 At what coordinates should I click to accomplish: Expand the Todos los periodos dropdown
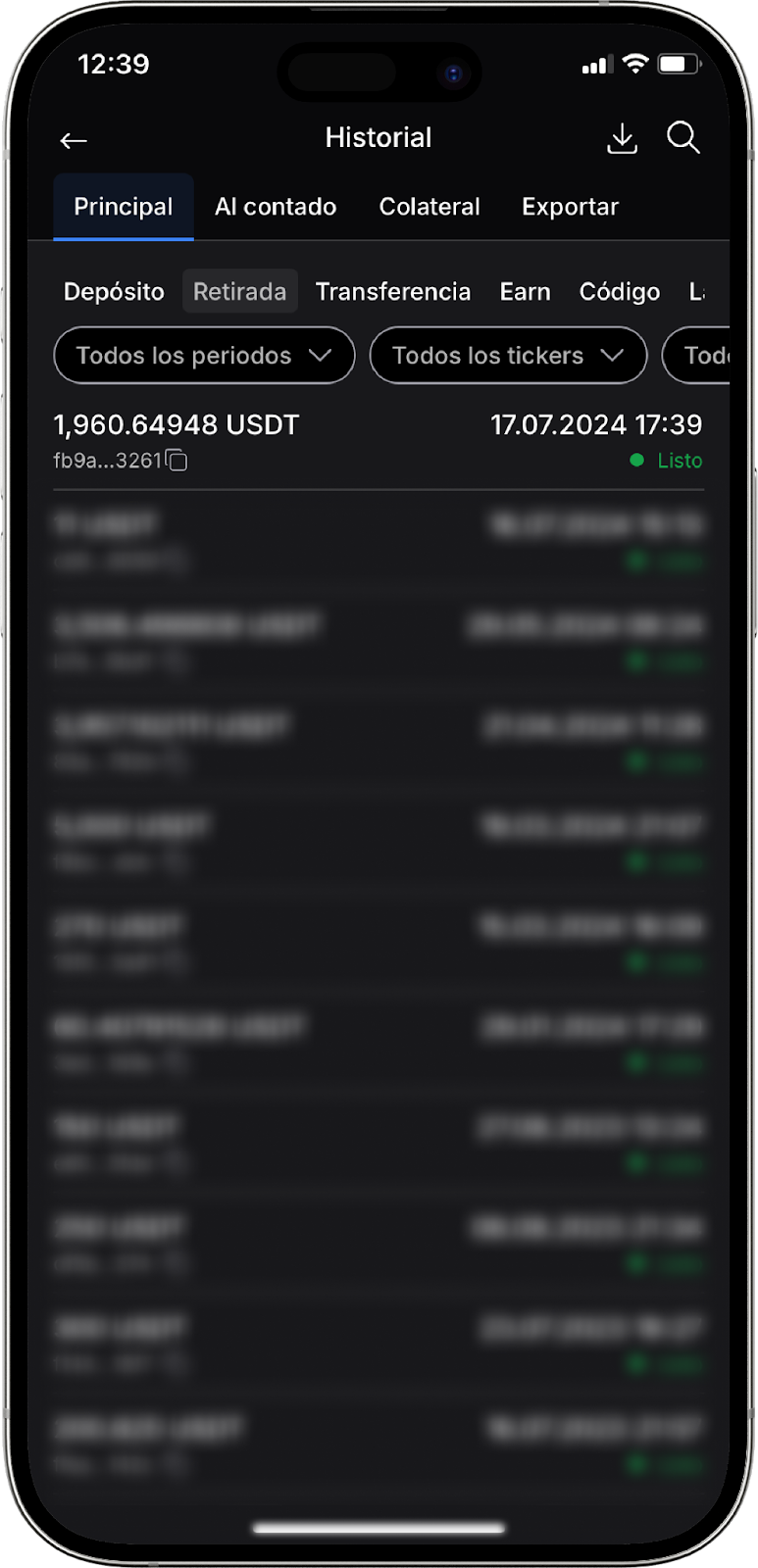click(x=204, y=355)
